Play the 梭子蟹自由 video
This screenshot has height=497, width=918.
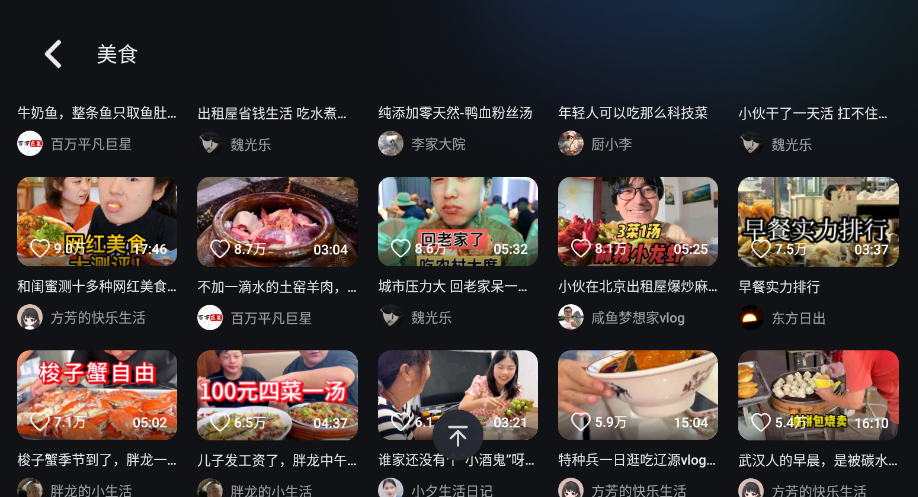pyautogui.click(x=97, y=394)
